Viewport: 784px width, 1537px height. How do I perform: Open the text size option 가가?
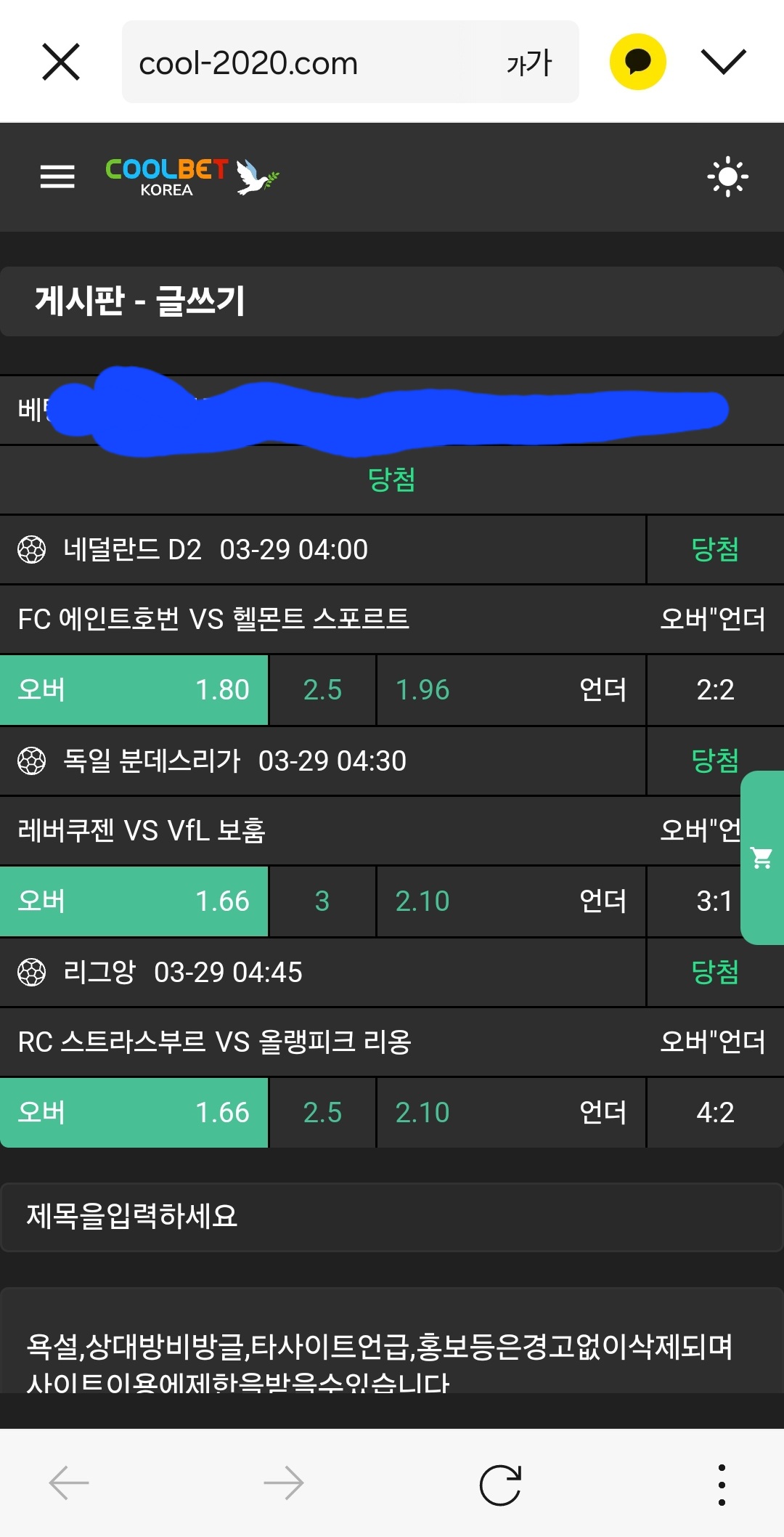click(x=529, y=63)
